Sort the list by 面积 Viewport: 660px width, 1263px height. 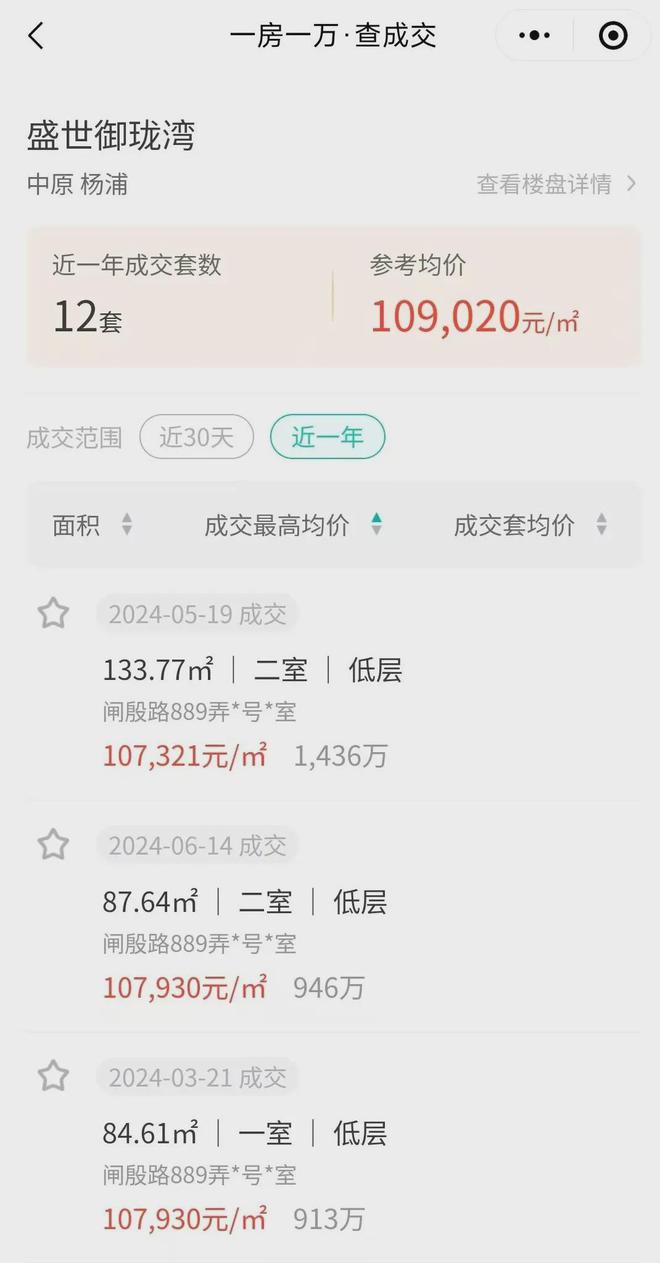(92, 525)
